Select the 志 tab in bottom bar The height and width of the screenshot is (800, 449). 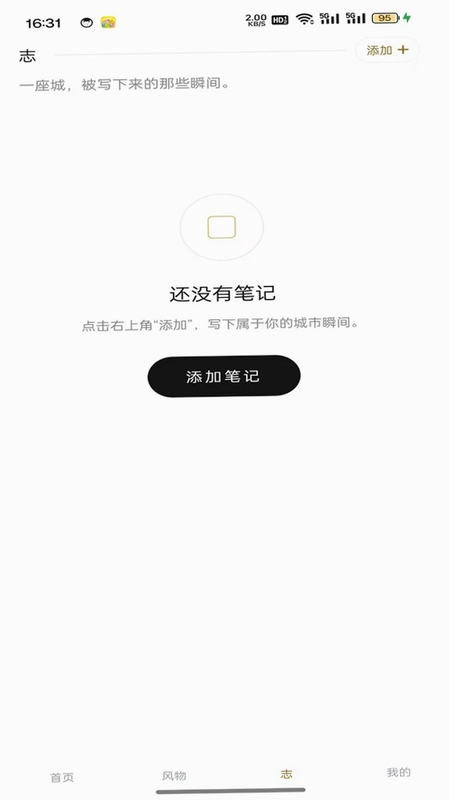[286, 774]
